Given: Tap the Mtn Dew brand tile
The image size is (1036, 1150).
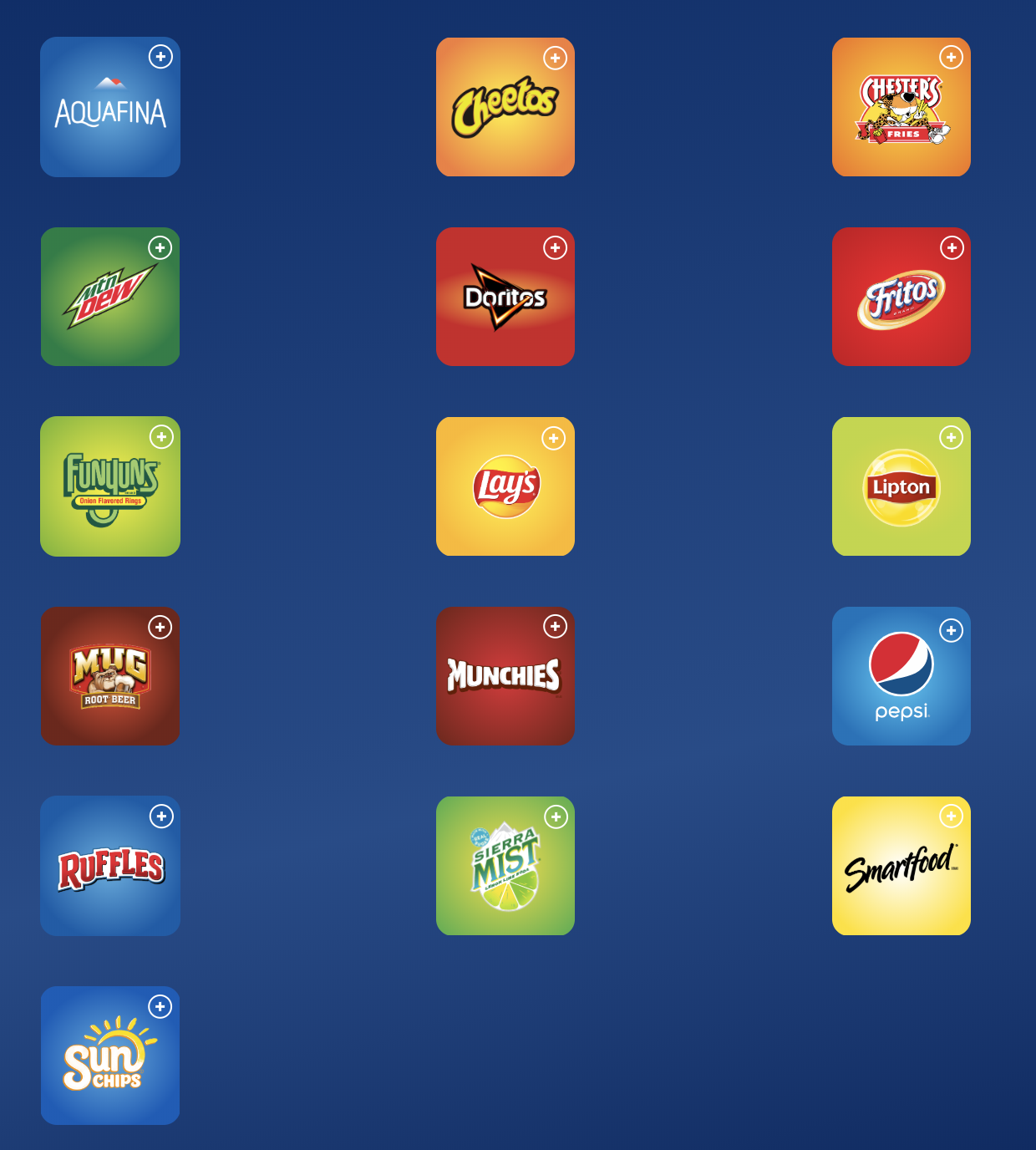Looking at the screenshot, I should [110, 297].
